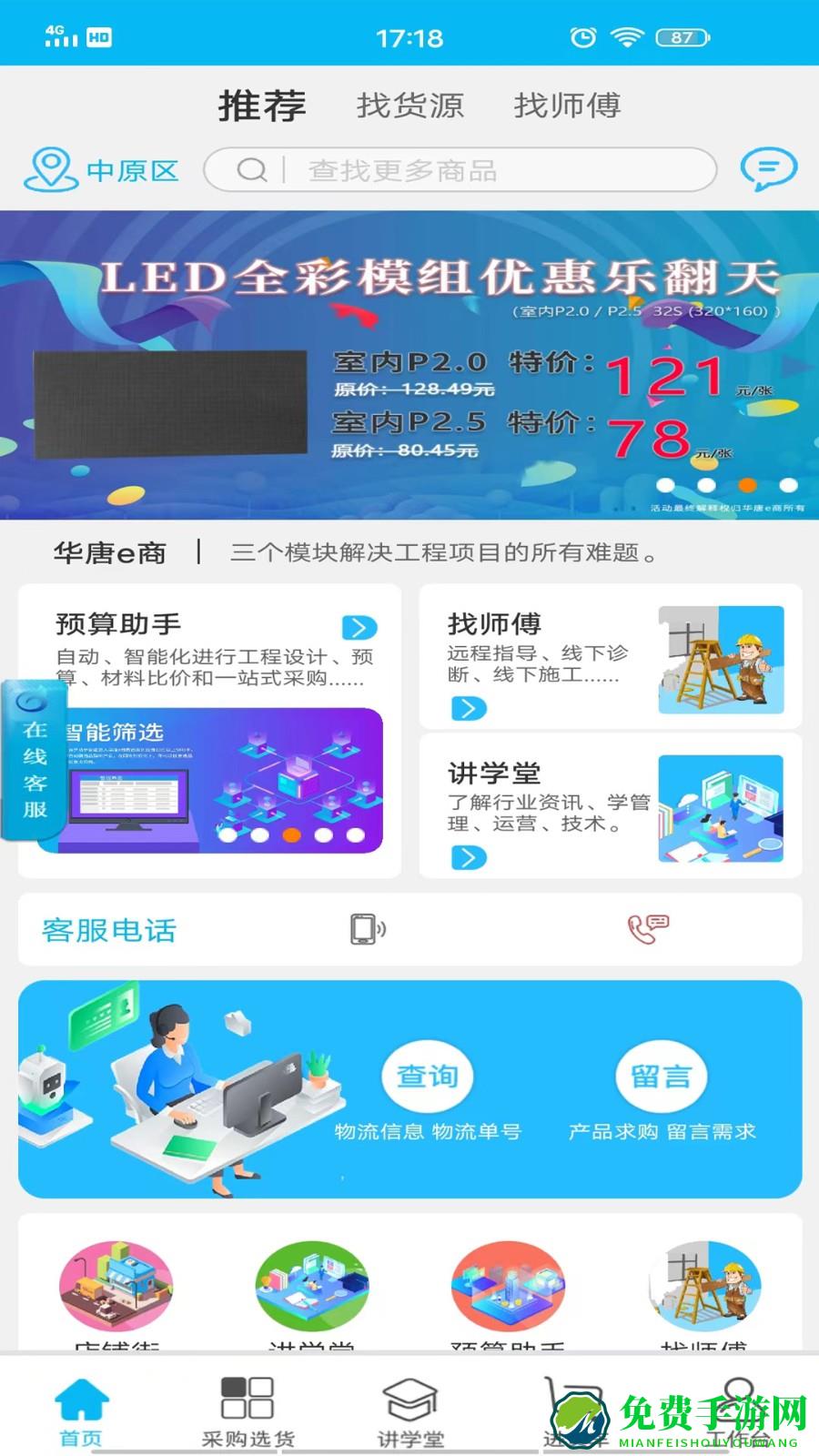Switch to the 找货源 tab
The height and width of the screenshot is (1456, 819).
pyautogui.click(x=409, y=106)
